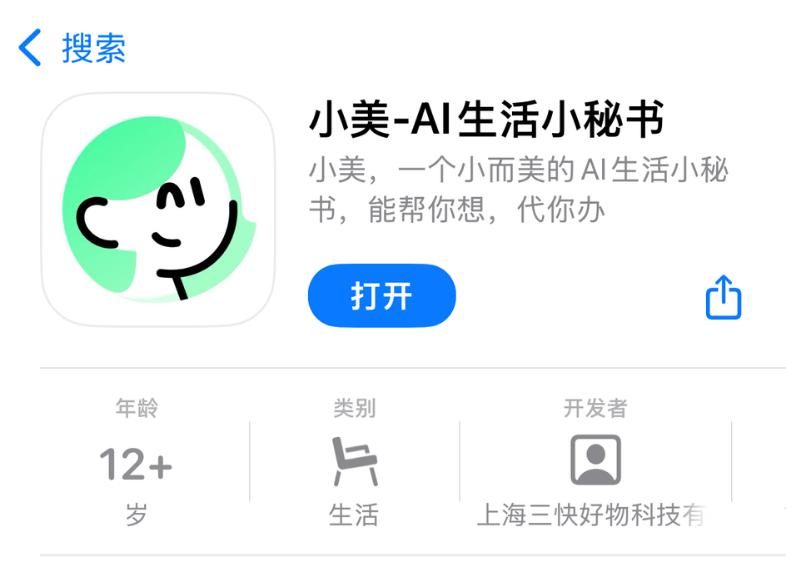Share the 小美 app

(723, 297)
